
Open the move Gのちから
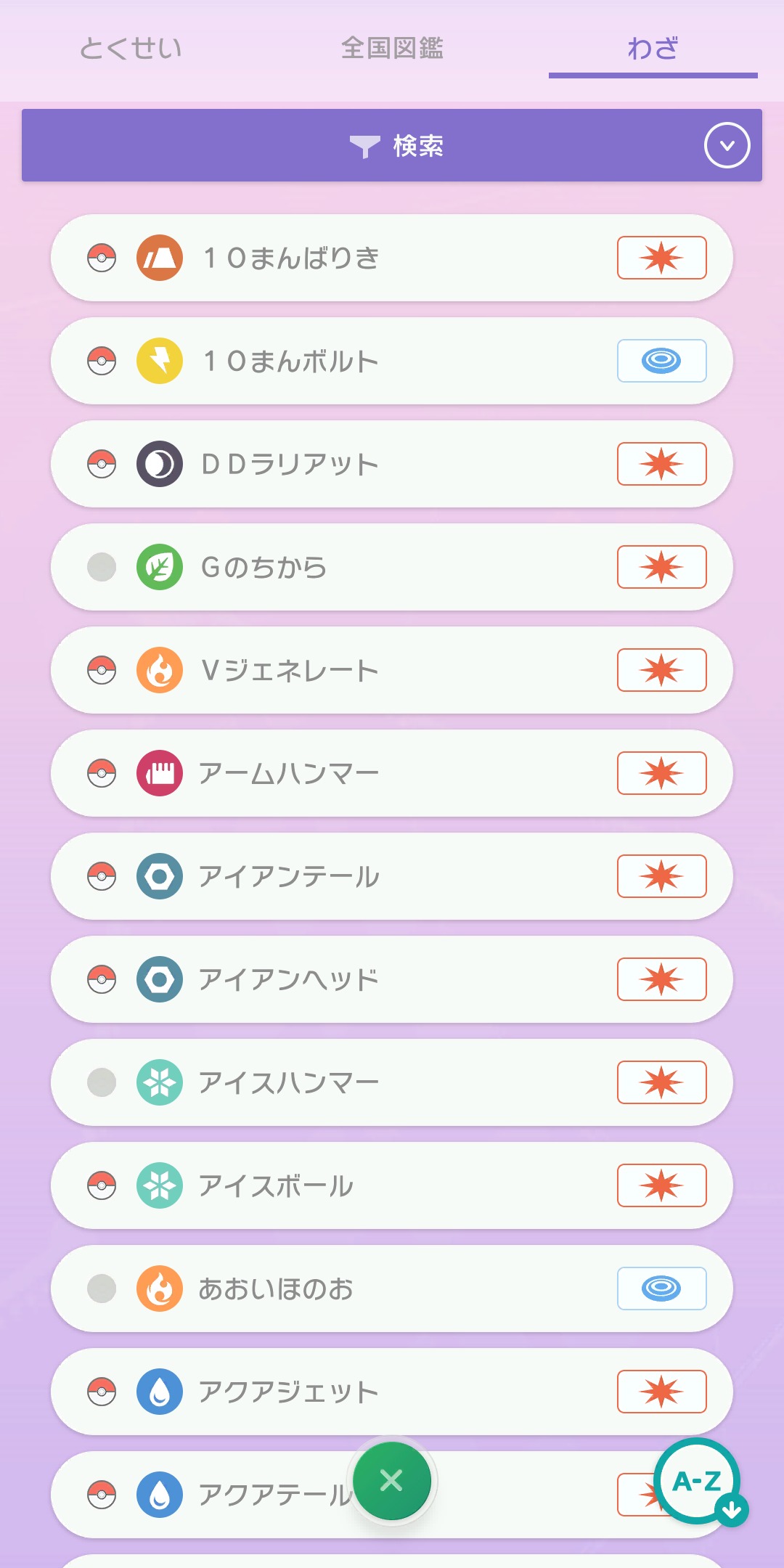pos(392,567)
